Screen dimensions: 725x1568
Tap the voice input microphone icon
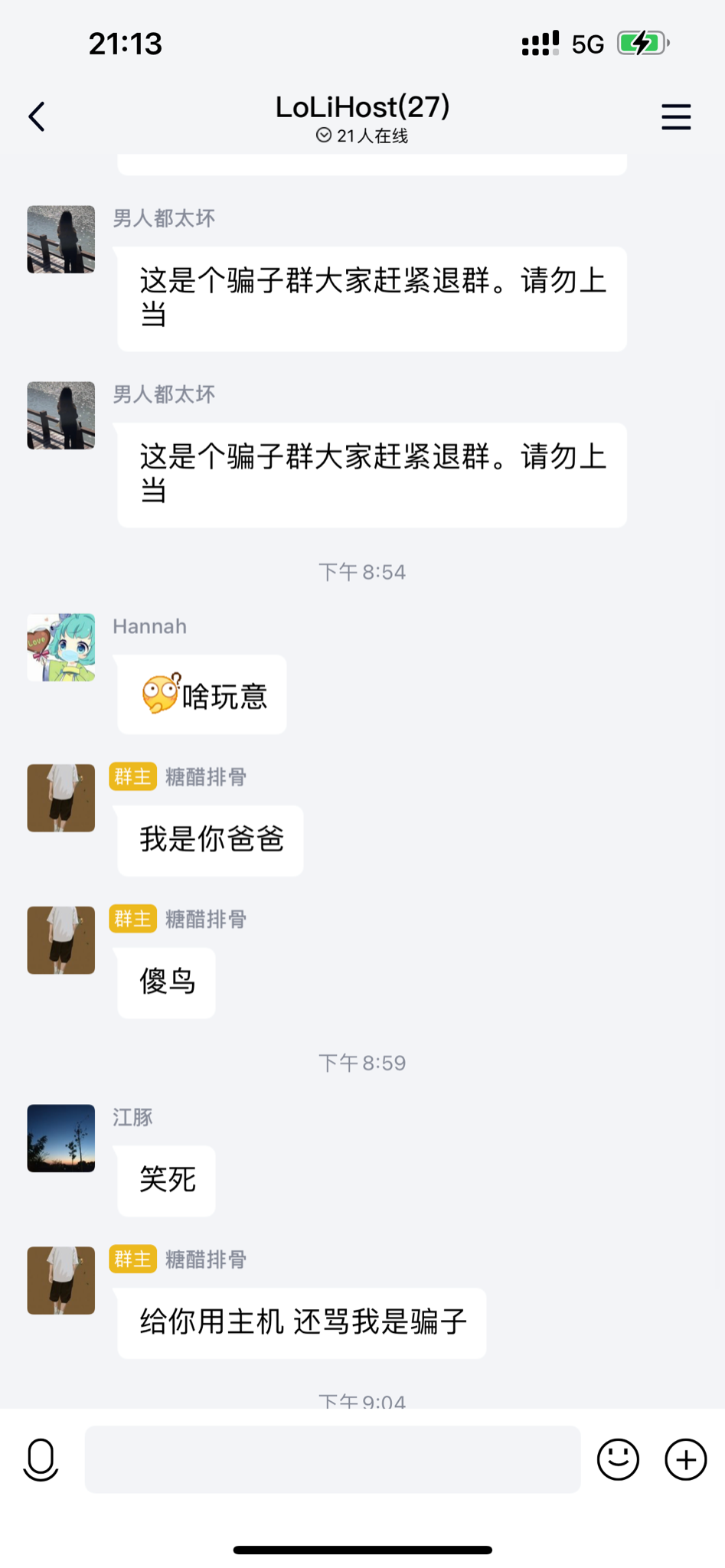(41, 1459)
